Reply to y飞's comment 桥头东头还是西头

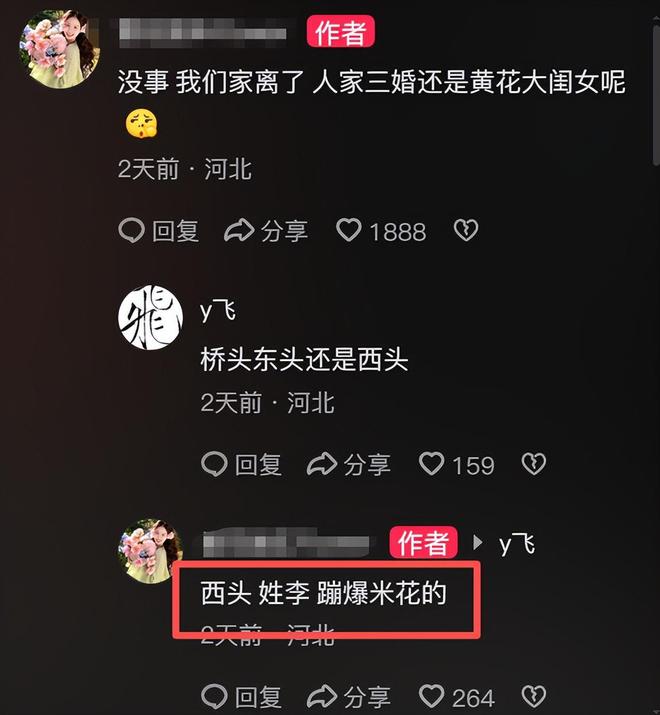click(242, 464)
